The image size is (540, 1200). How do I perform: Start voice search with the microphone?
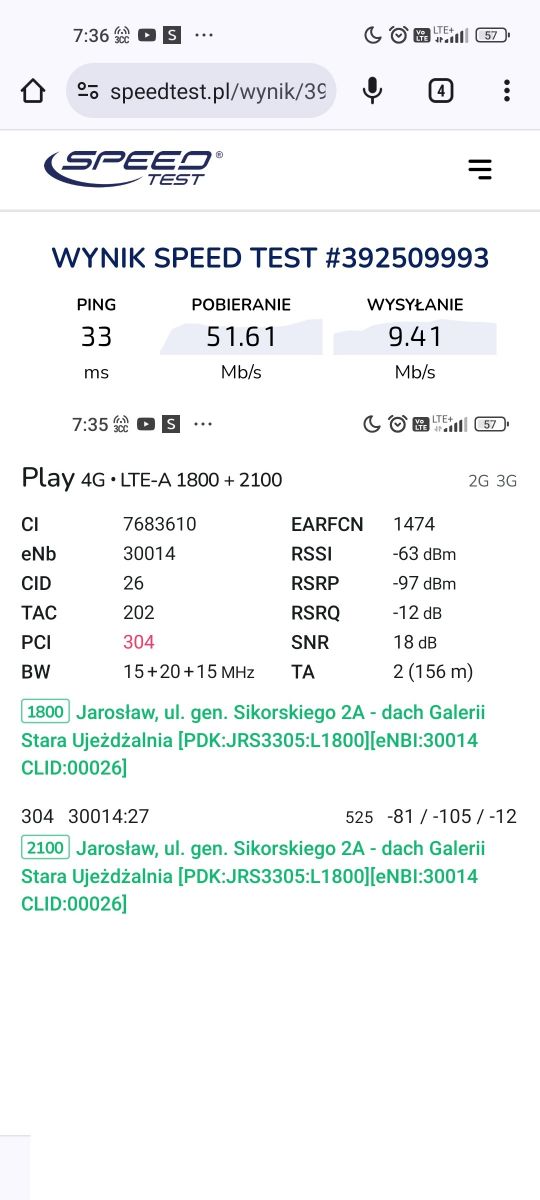[373, 91]
